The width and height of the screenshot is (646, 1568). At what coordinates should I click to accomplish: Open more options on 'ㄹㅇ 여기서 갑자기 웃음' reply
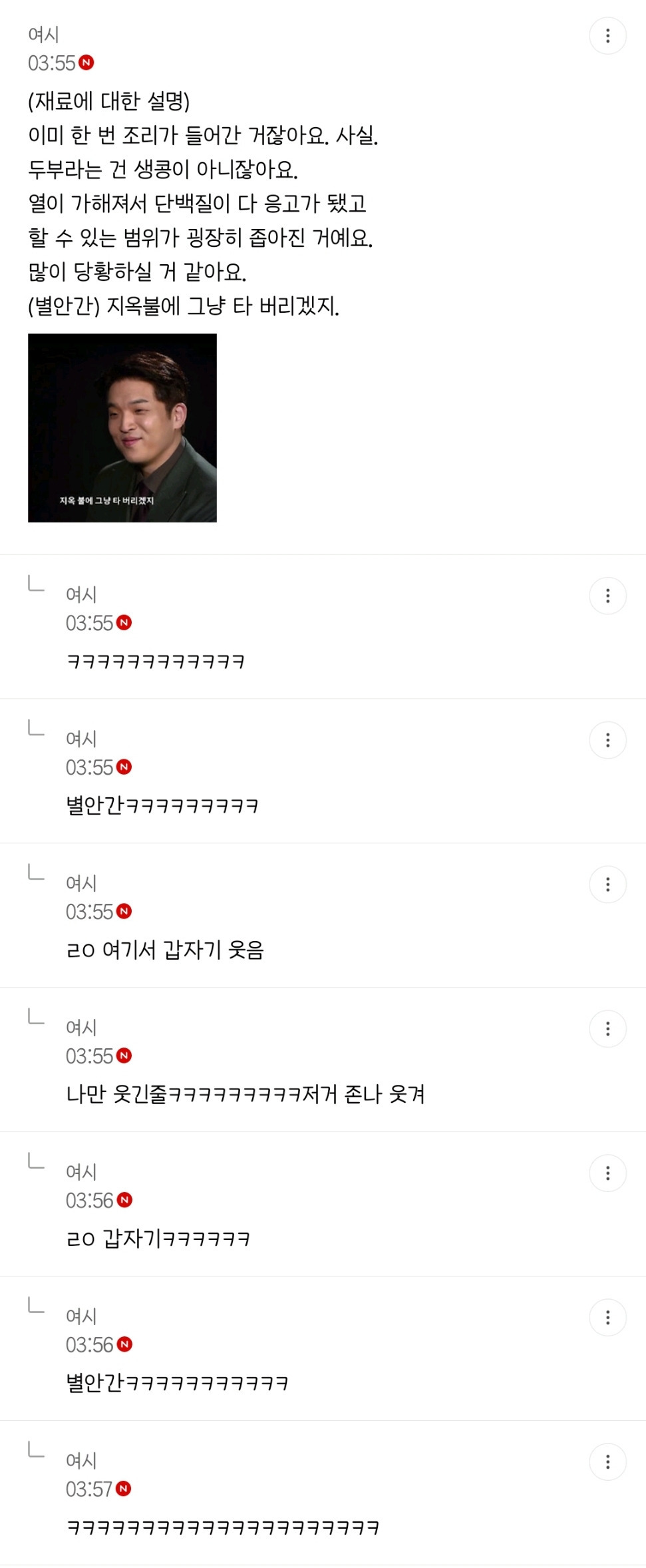[607, 884]
